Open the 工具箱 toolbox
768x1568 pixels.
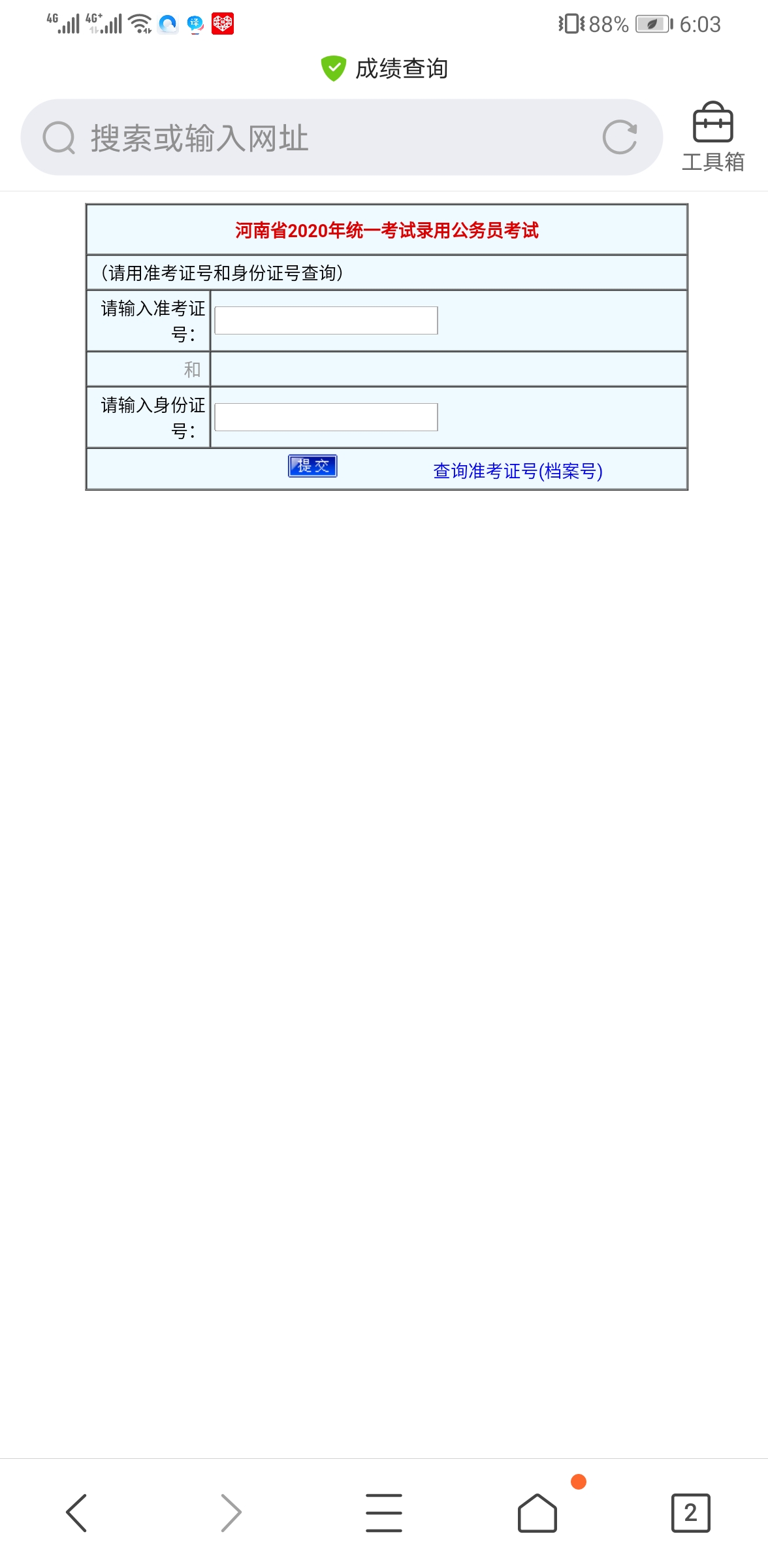pyautogui.click(x=712, y=136)
